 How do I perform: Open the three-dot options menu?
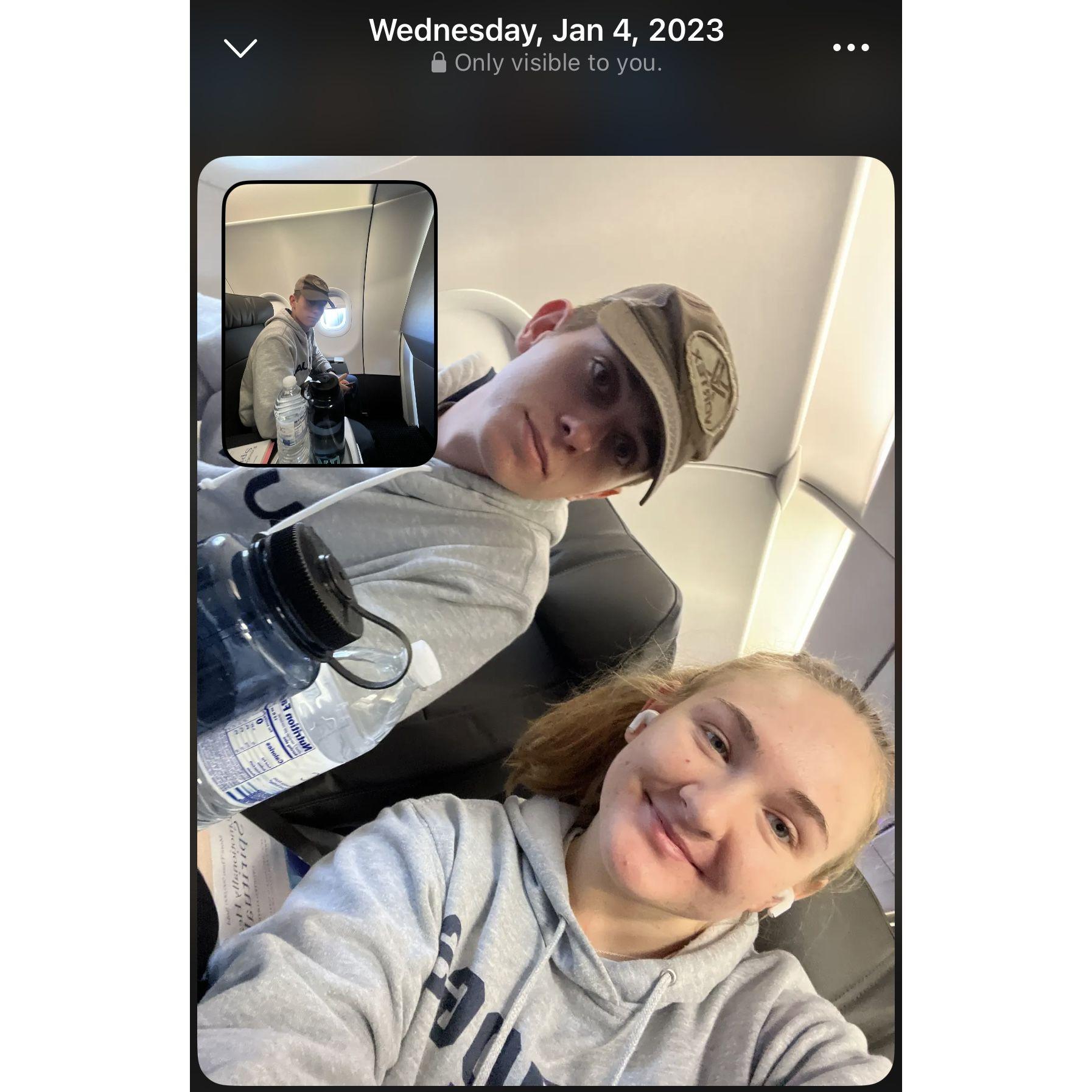850,47
